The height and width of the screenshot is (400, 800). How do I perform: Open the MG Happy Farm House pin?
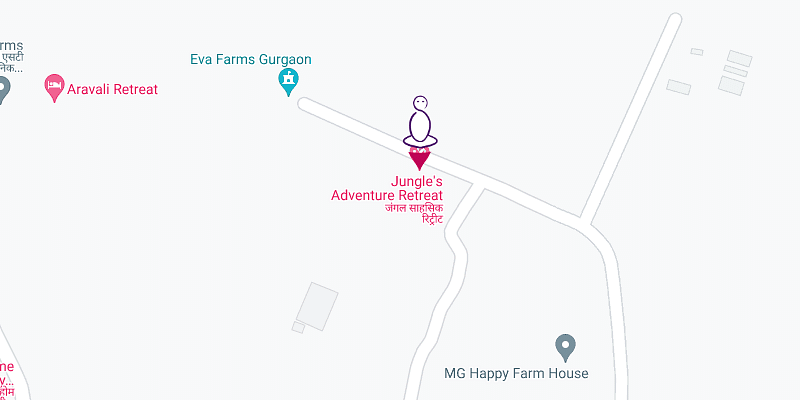click(565, 348)
